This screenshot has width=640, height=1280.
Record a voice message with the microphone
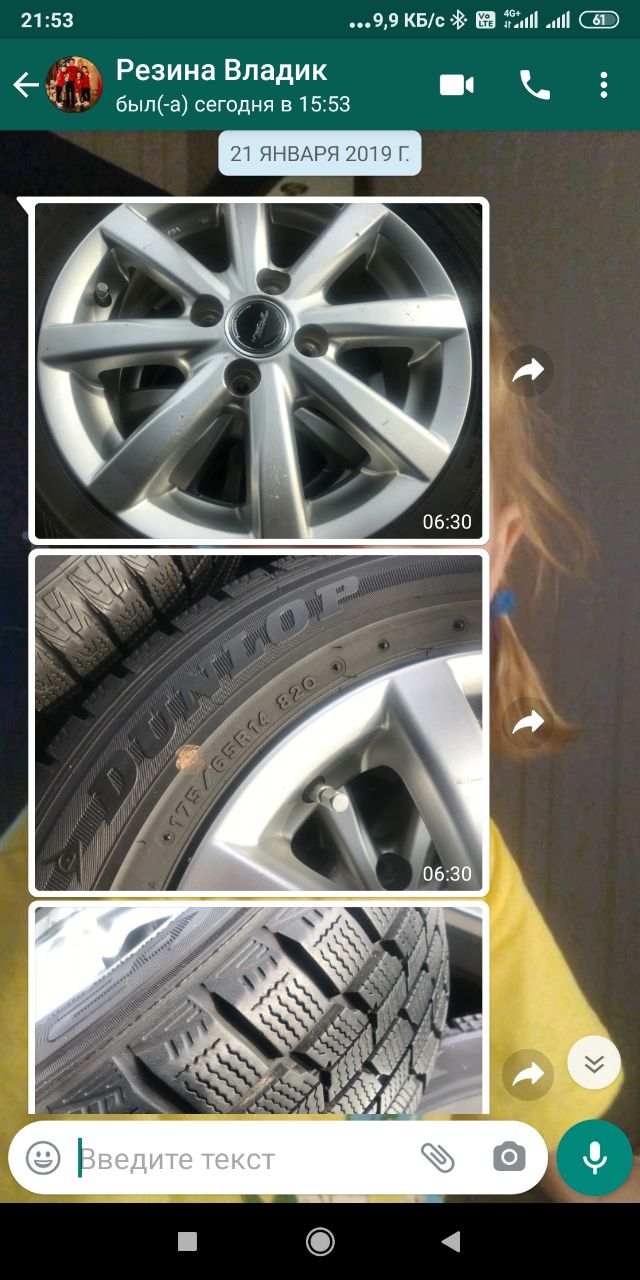[595, 1158]
